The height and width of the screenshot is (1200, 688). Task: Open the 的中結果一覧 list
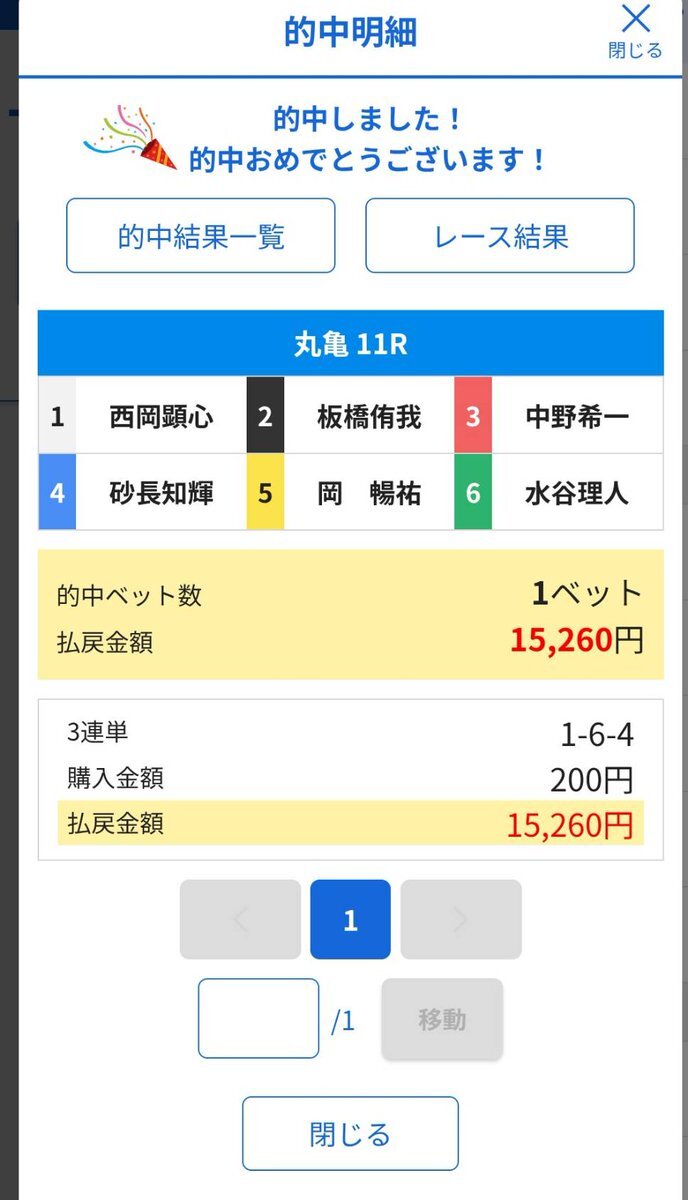click(201, 236)
